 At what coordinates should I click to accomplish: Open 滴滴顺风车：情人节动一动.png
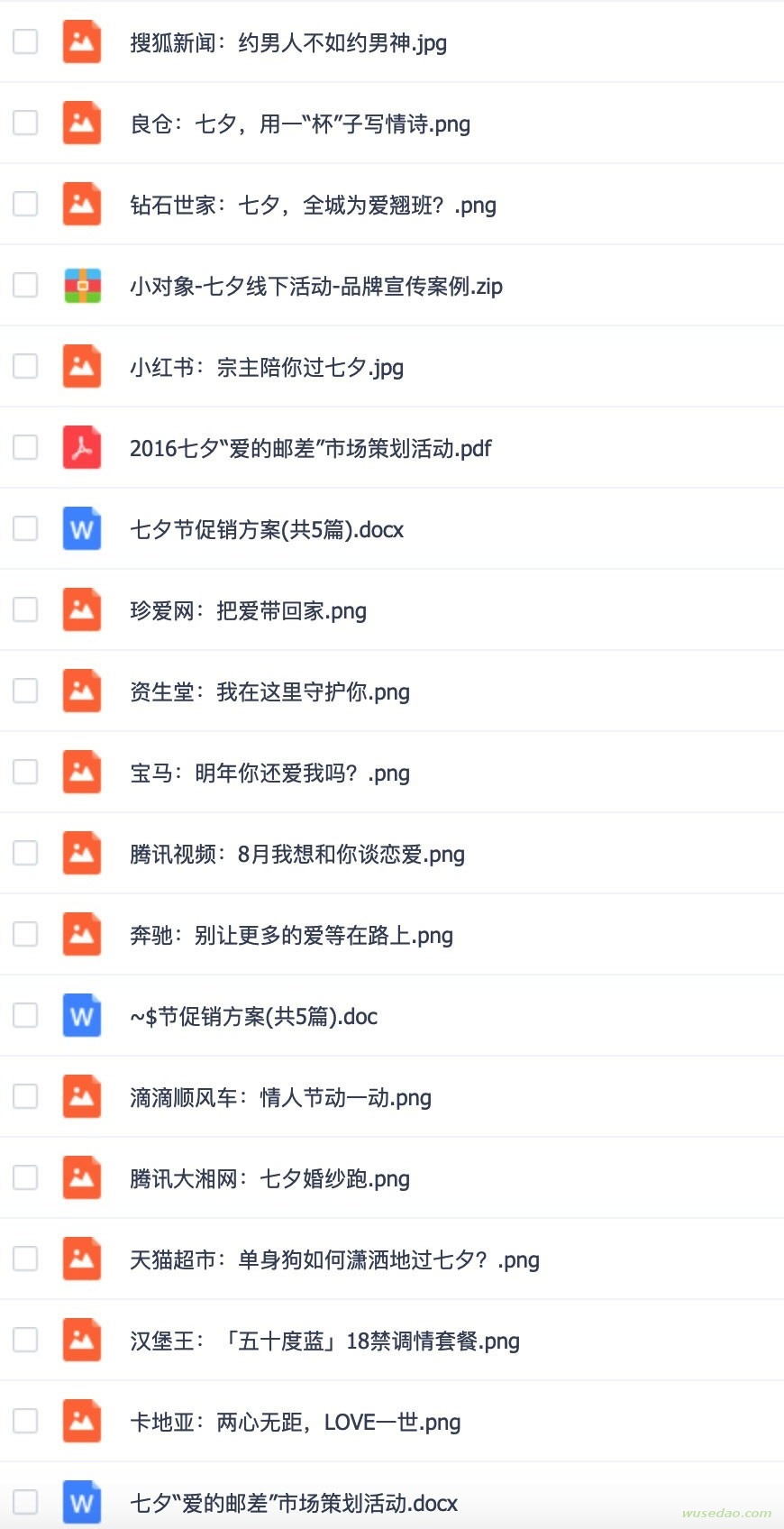click(280, 1097)
